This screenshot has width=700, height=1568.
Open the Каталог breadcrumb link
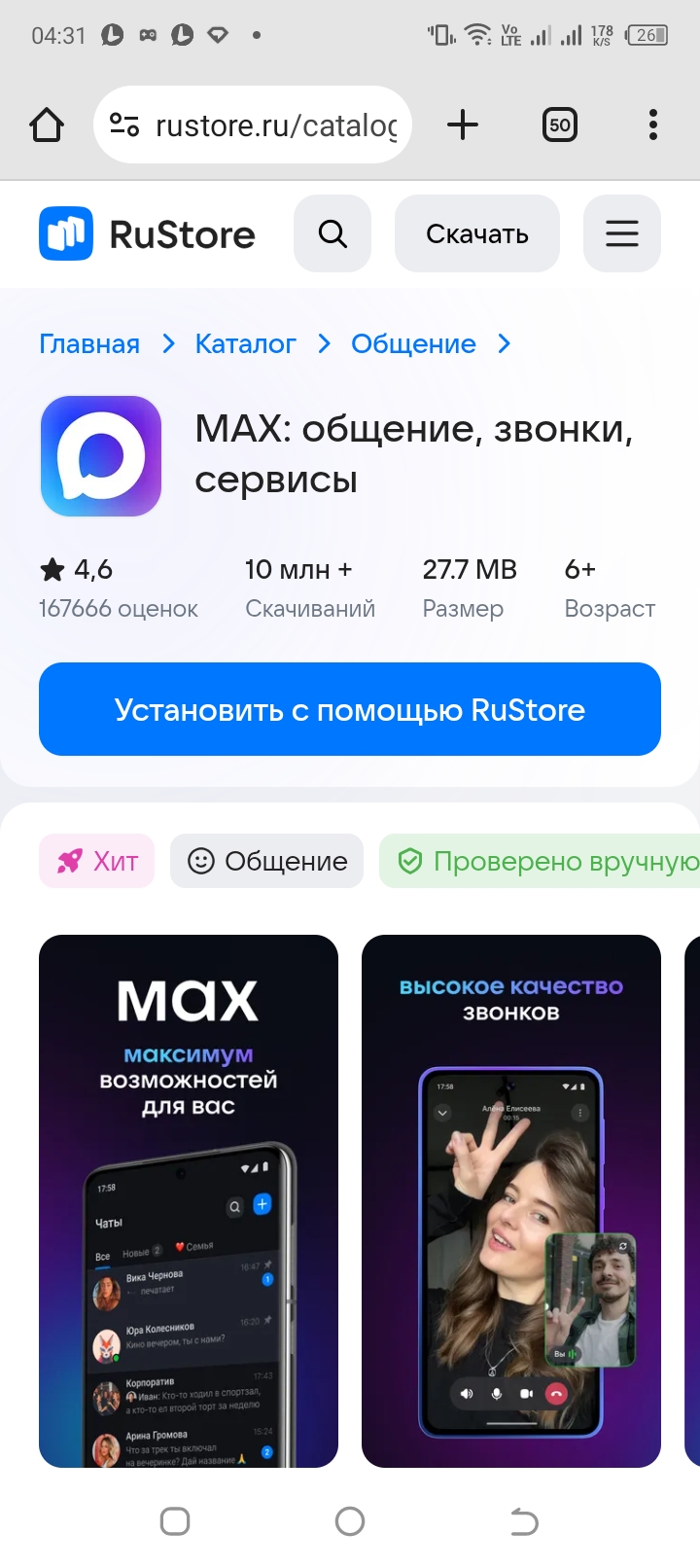tap(245, 344)
